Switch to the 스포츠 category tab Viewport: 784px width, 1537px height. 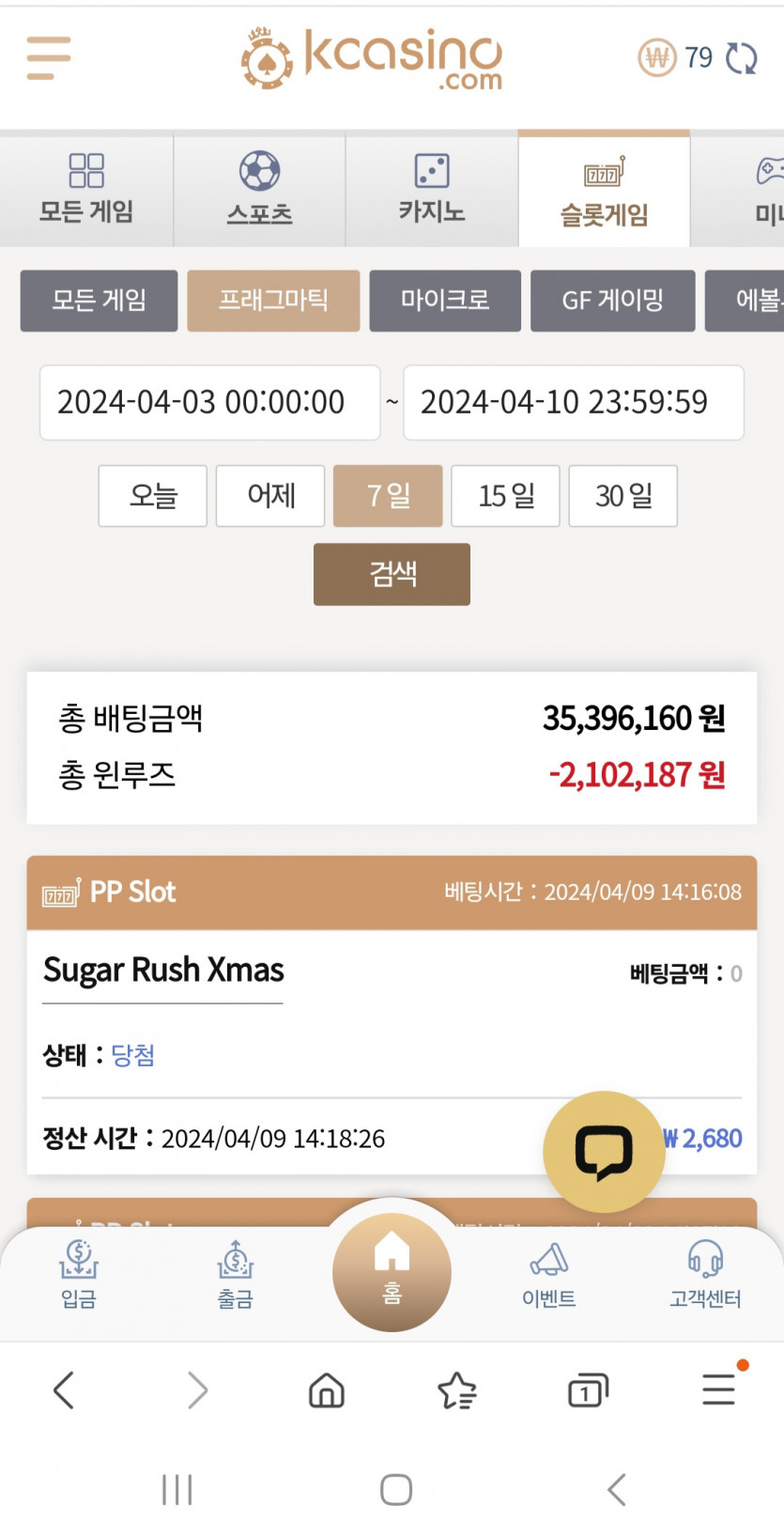[259, 190]
